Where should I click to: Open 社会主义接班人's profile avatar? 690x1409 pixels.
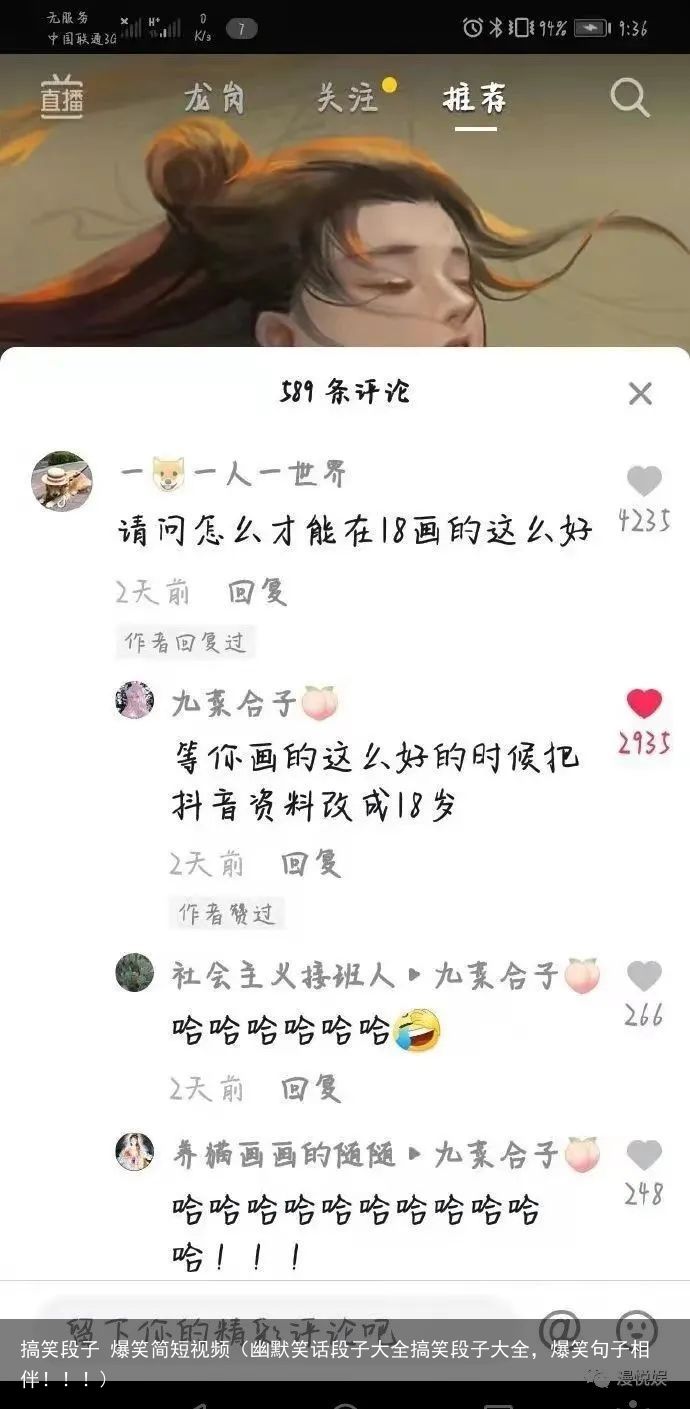click(135, 972)
